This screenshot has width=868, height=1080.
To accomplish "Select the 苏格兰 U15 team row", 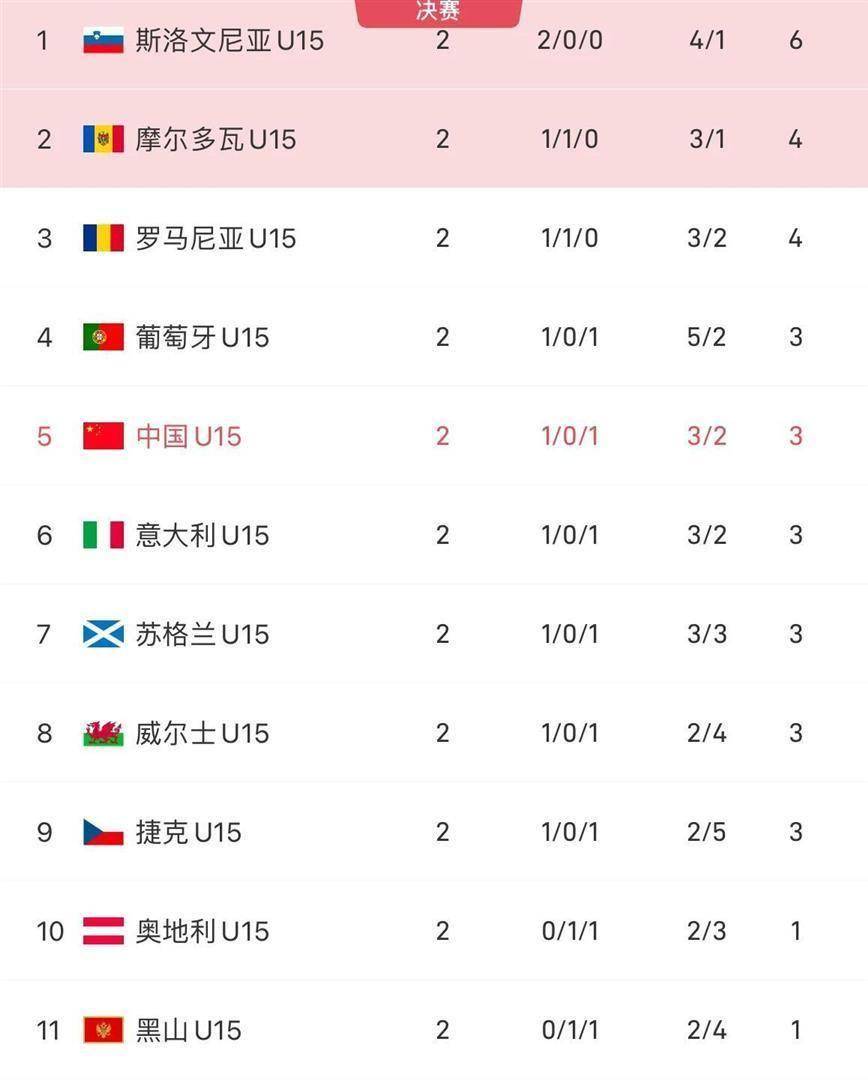I will coord(202,634).
